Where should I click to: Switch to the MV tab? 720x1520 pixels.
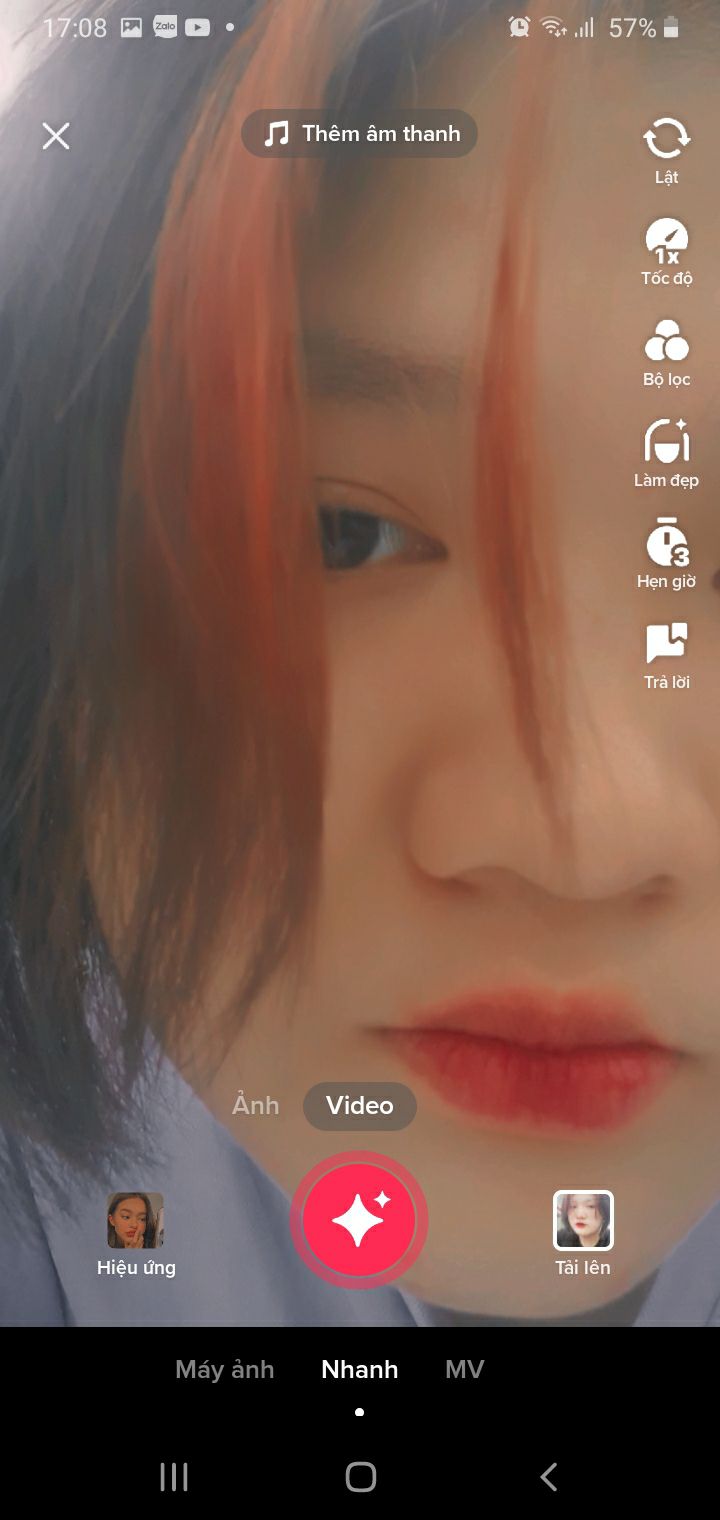pos(465,1369)
